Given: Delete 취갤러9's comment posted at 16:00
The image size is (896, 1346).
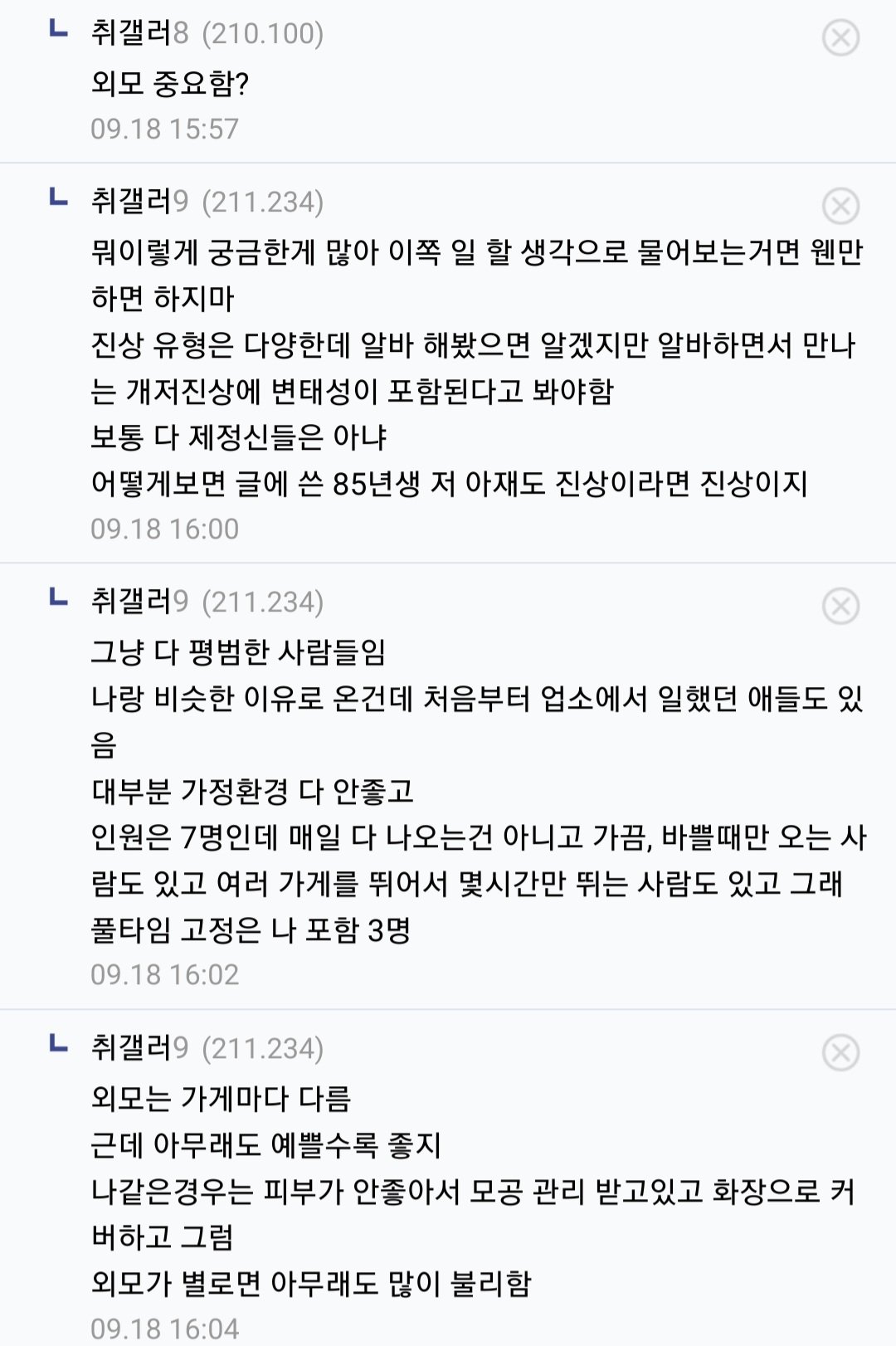Looking at the screenshot, I should pos(840,206).
